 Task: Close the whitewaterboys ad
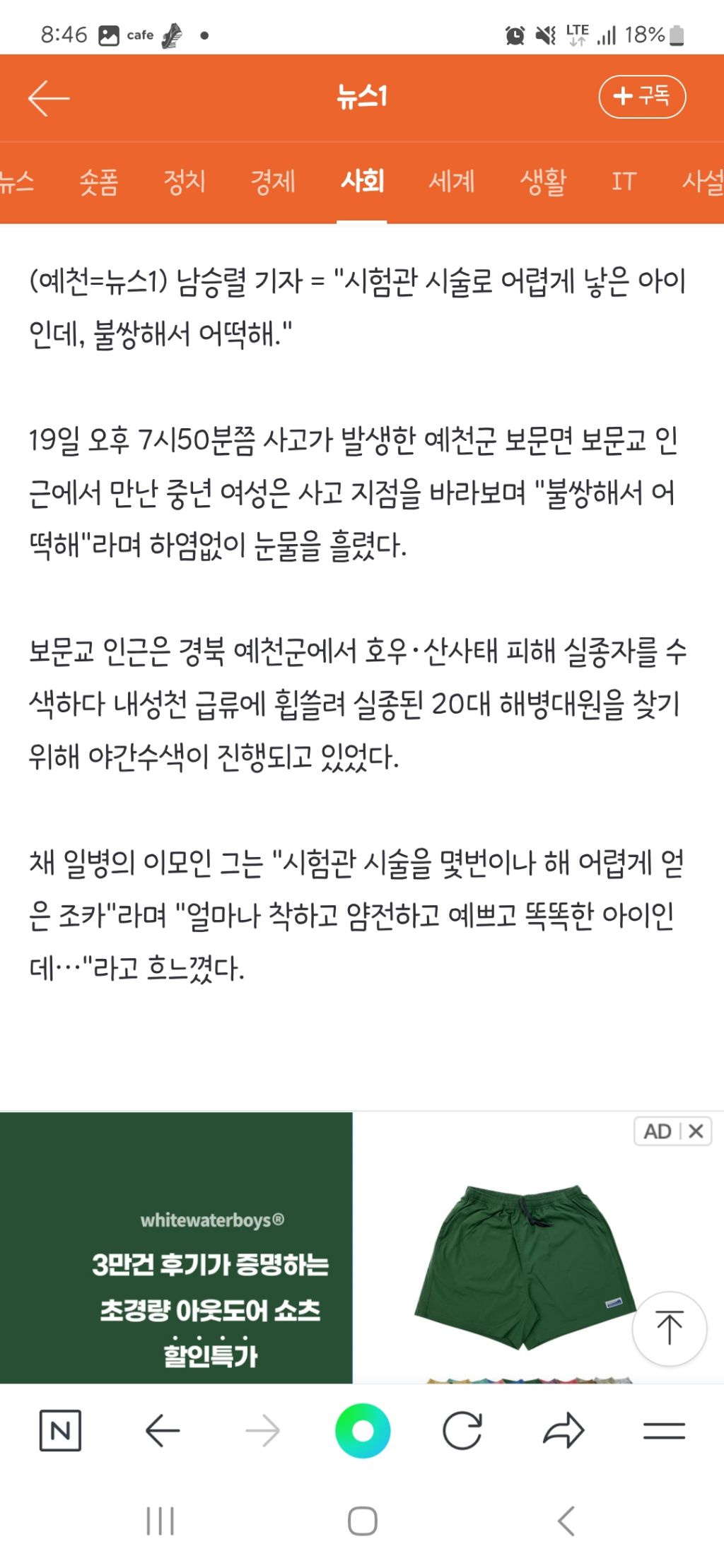click(x=696, y=1131)
